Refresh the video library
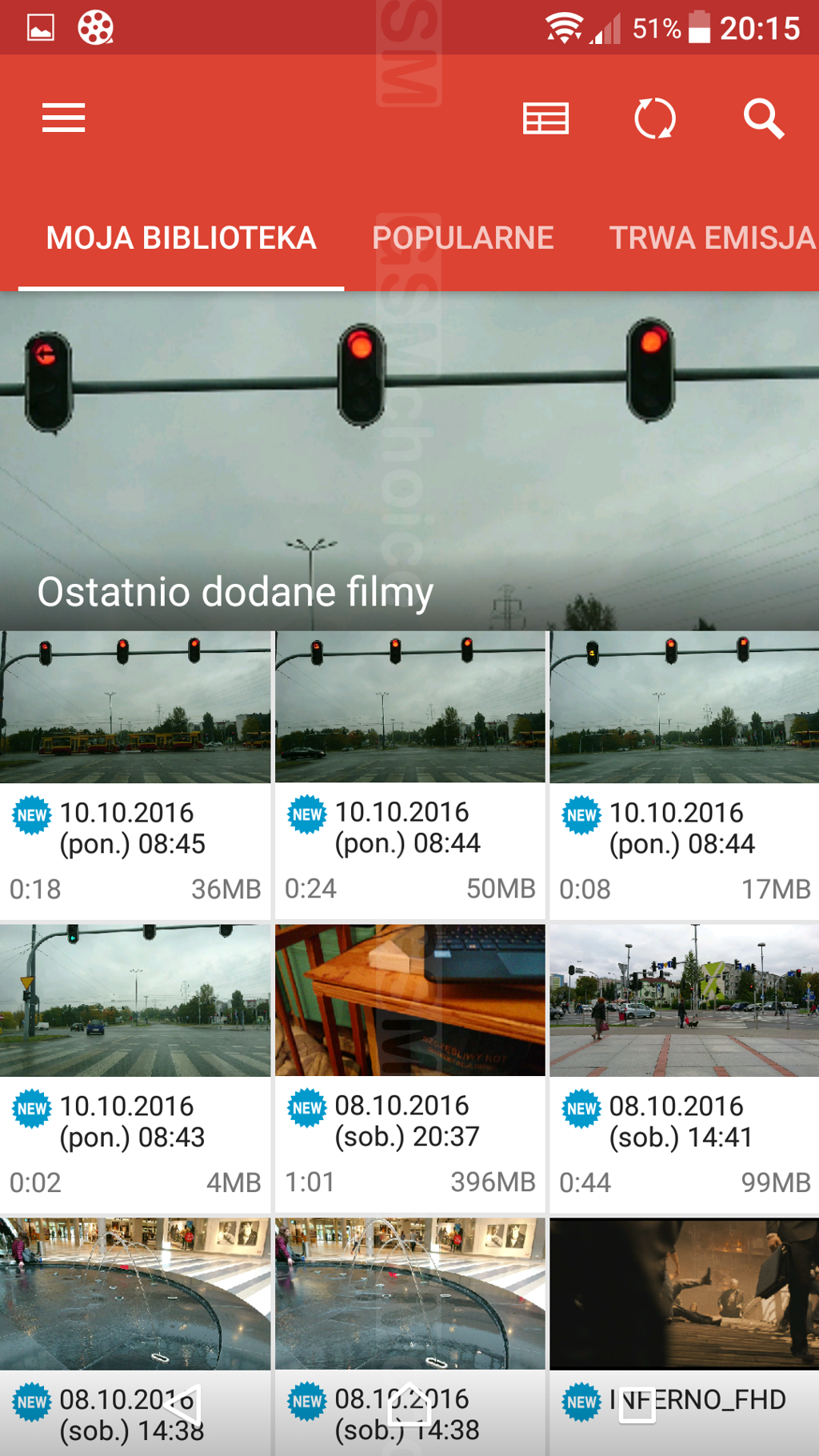819x1456 pixels. pos(654,118)
